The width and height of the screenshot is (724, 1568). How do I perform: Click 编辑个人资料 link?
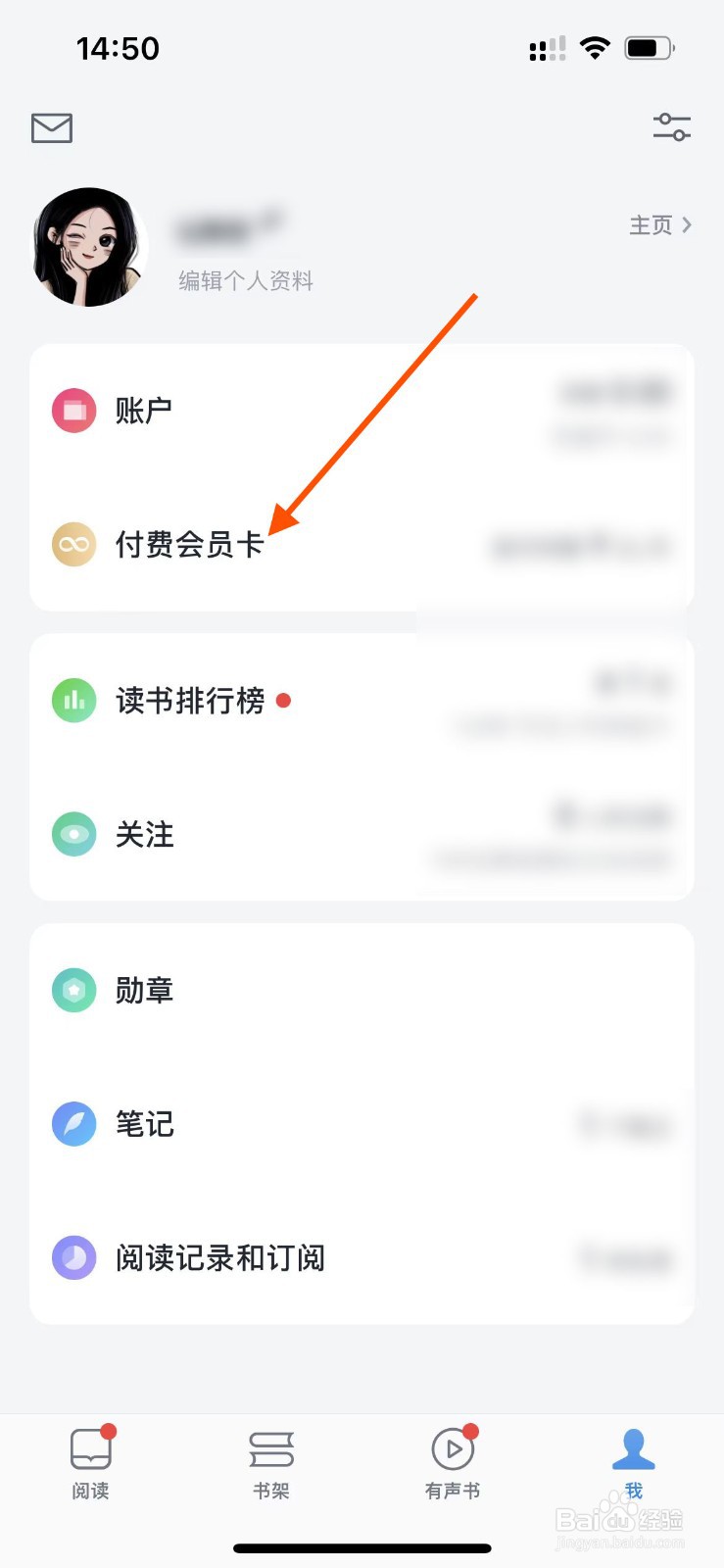click(x=245, y=281)
